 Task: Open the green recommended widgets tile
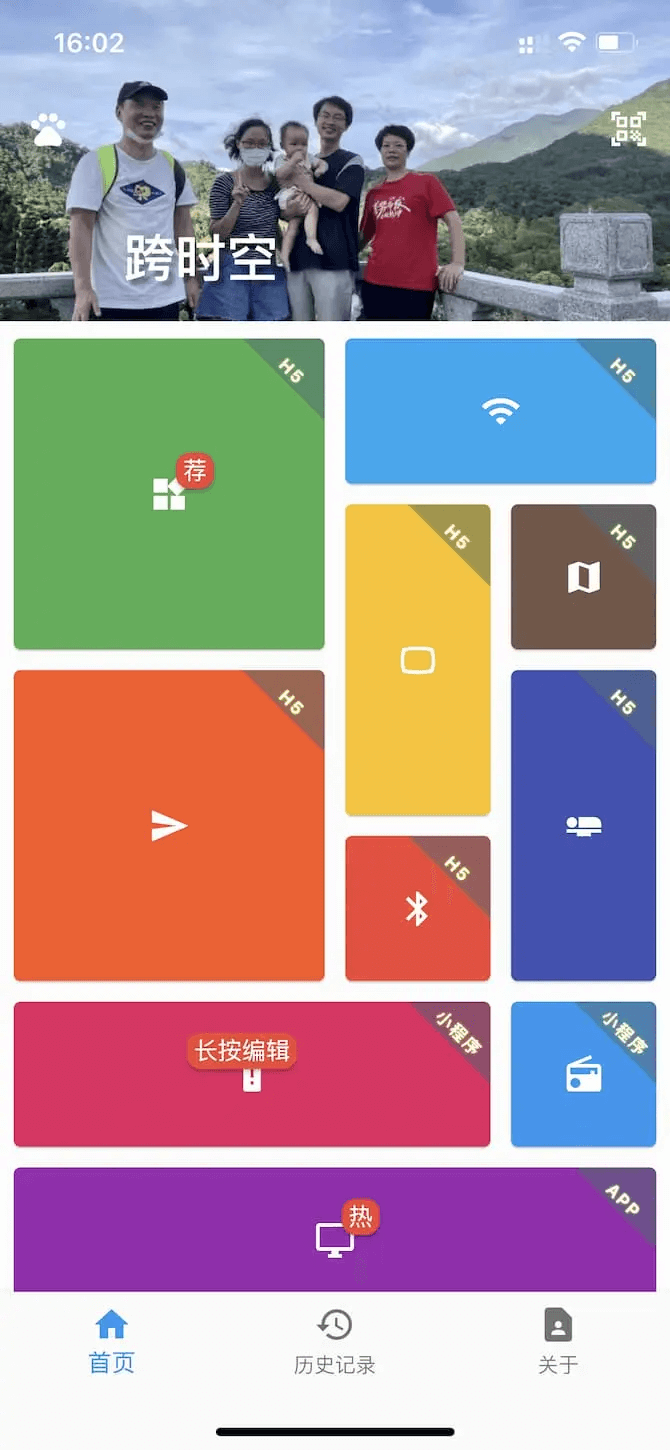click(169, 494)
